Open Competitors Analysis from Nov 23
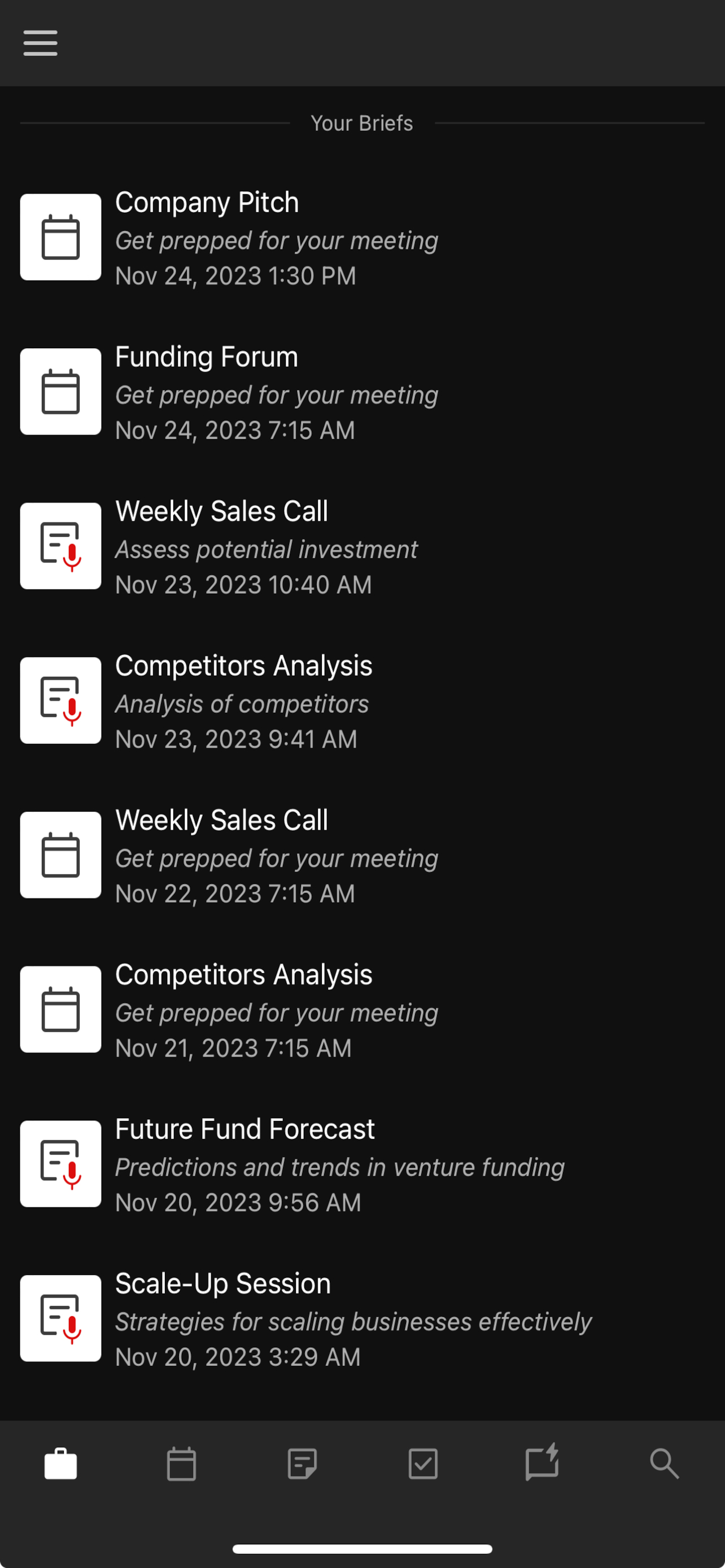The image size is (725, 1568). pos(362,701)
